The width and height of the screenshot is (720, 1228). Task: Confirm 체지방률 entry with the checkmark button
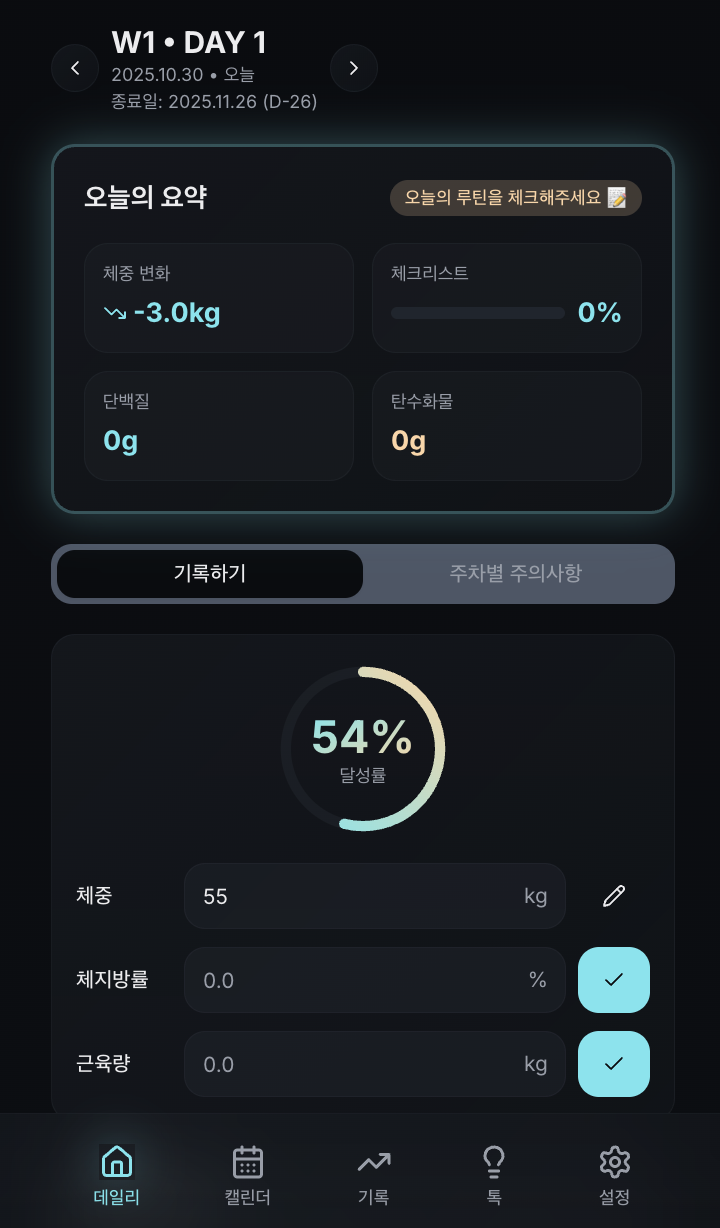613,980
